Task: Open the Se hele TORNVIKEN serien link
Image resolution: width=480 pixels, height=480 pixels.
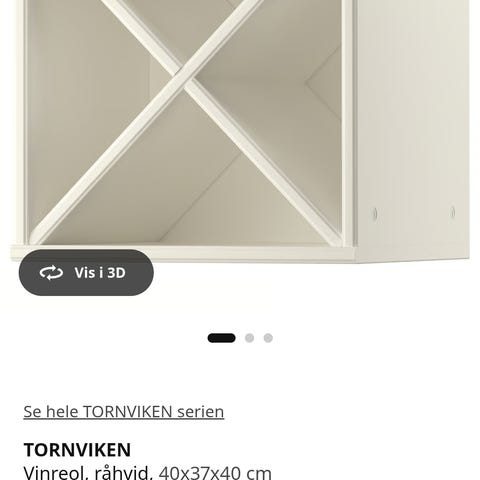Action: coord(124,412)
